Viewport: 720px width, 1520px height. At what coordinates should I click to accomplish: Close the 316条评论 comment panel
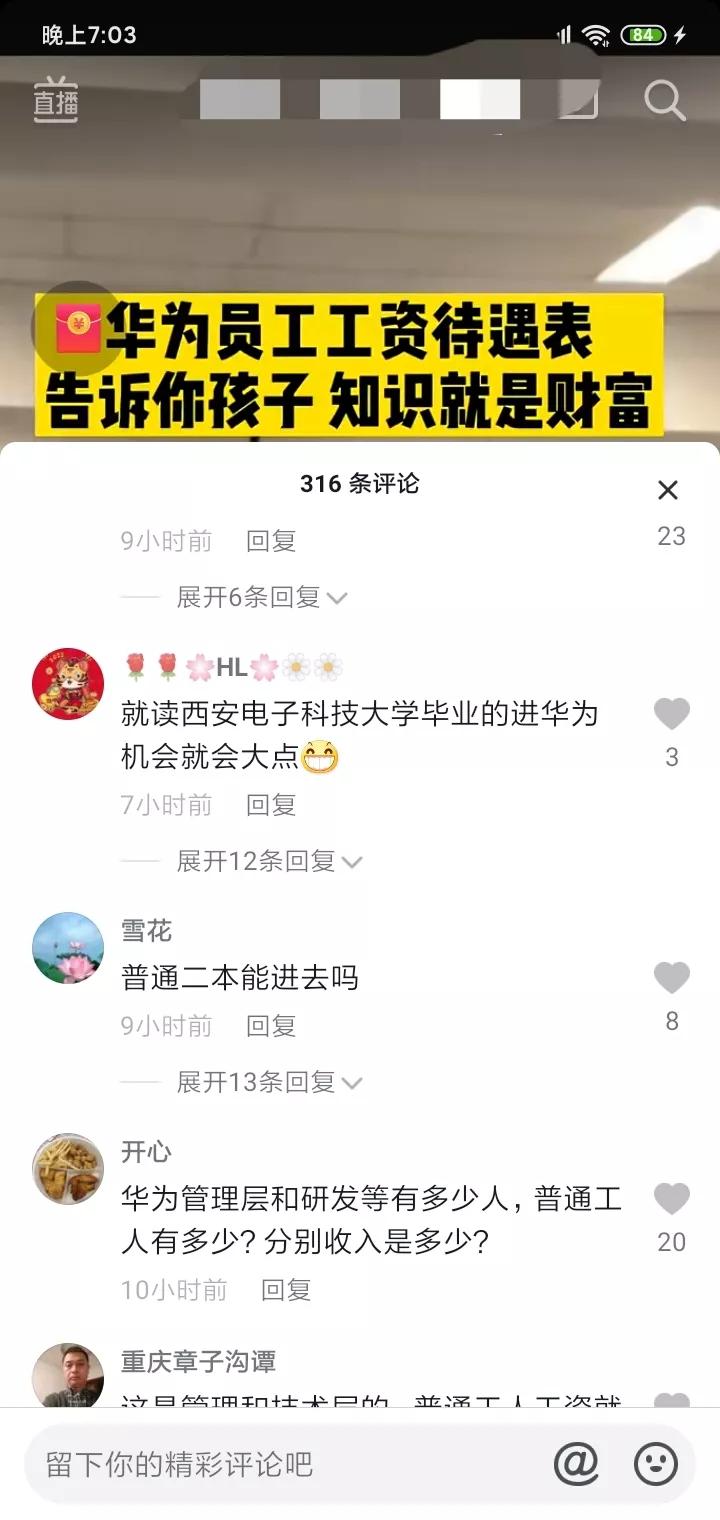pyautogui.click(x=668, y=489)
